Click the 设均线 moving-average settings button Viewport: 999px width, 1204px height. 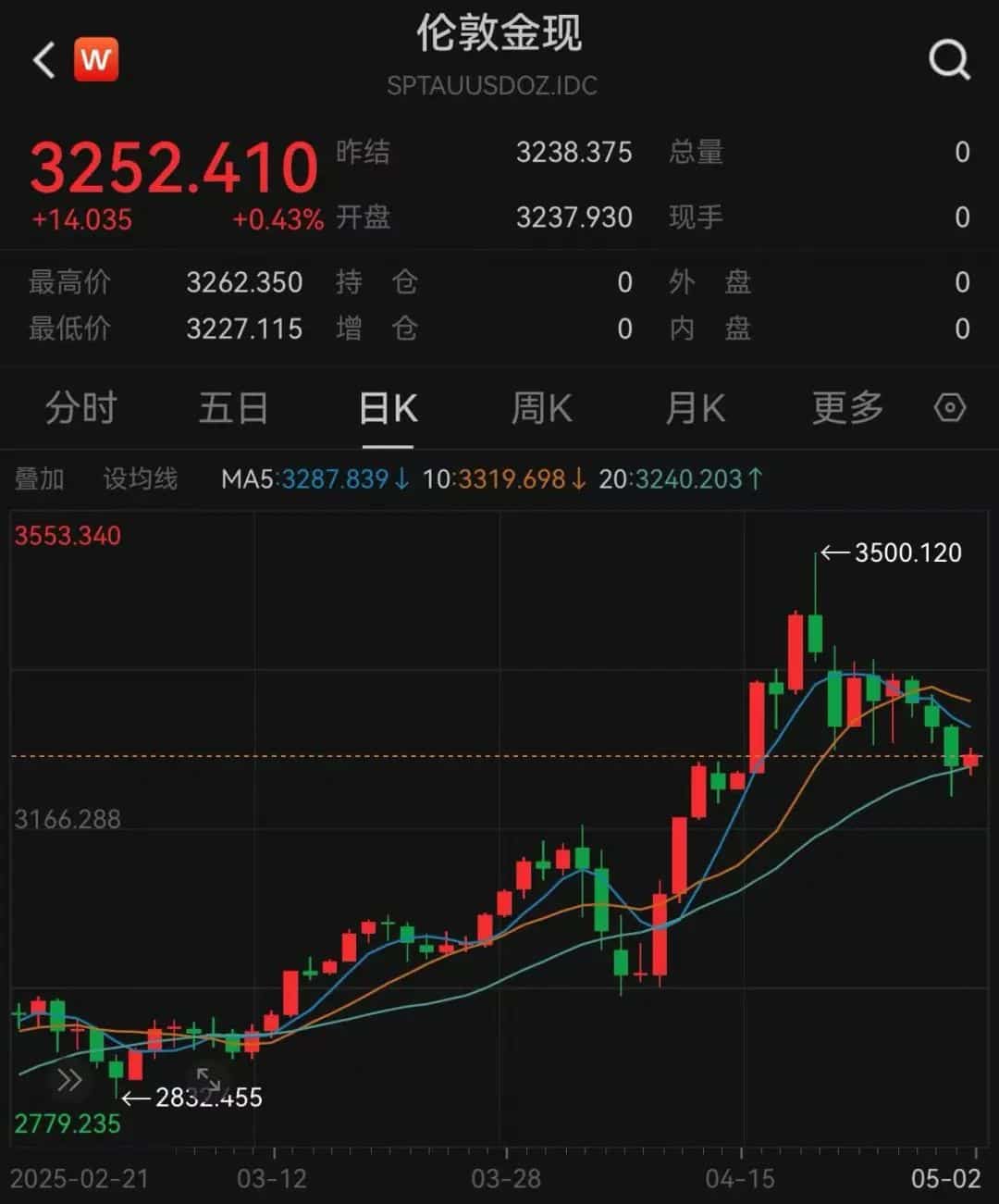[x=139, y=478]
